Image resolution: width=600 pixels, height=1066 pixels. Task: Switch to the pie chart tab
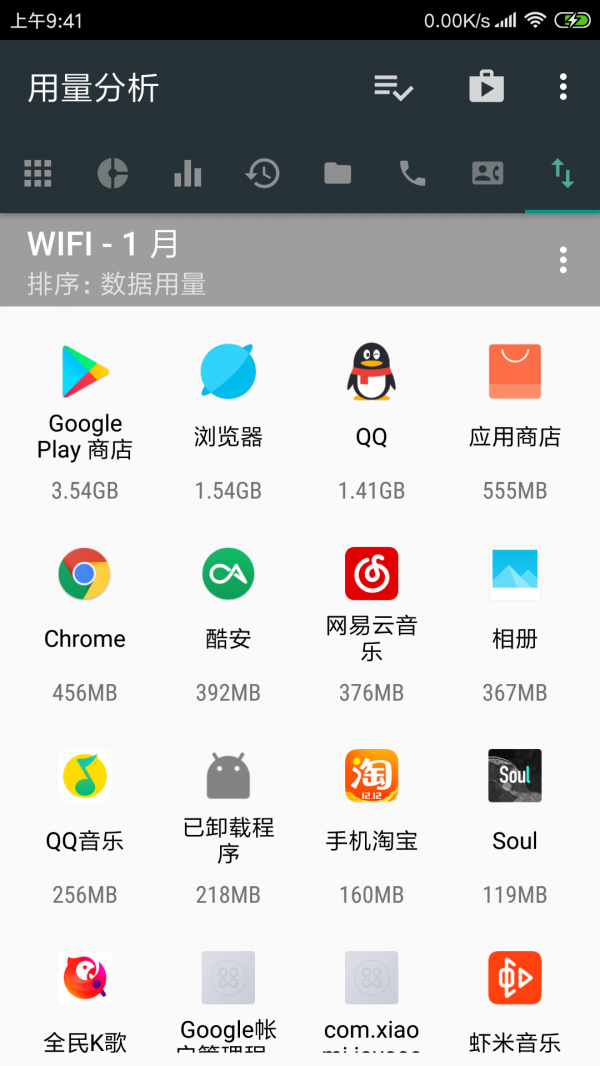113,173
